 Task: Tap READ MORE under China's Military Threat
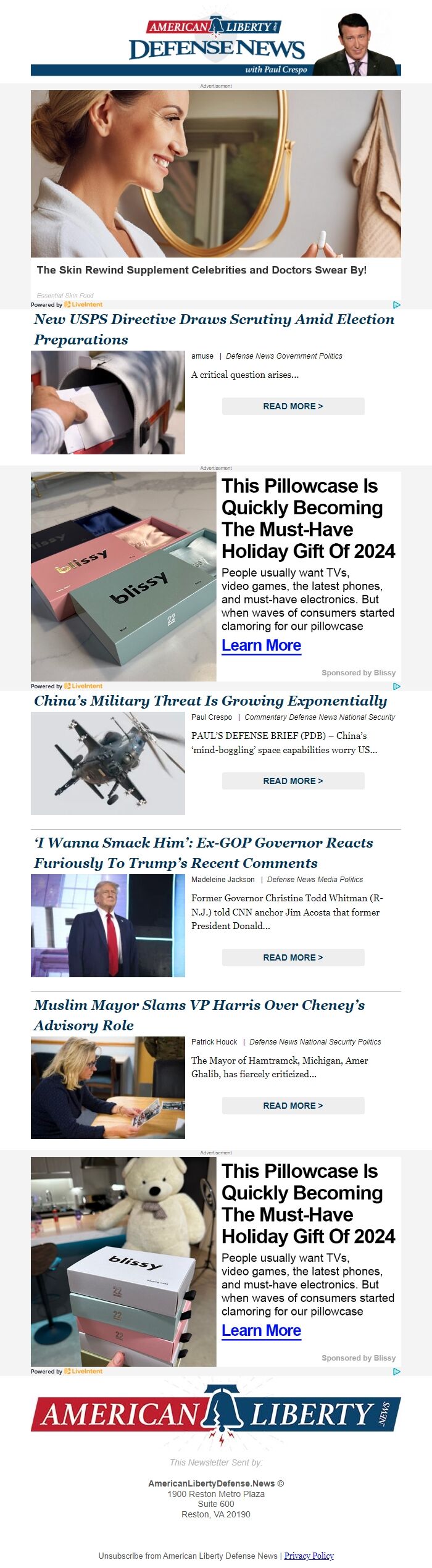click(293, 781)
